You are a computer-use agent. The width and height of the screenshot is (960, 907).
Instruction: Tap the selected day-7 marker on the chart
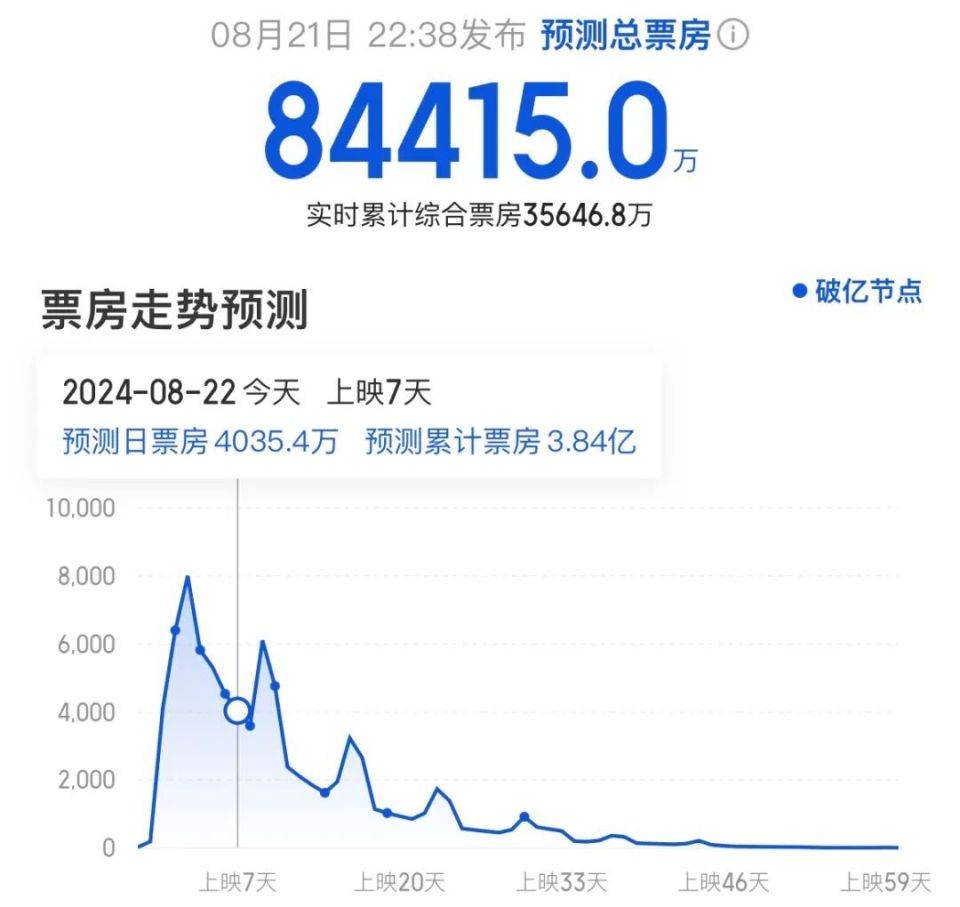point(237,711)
